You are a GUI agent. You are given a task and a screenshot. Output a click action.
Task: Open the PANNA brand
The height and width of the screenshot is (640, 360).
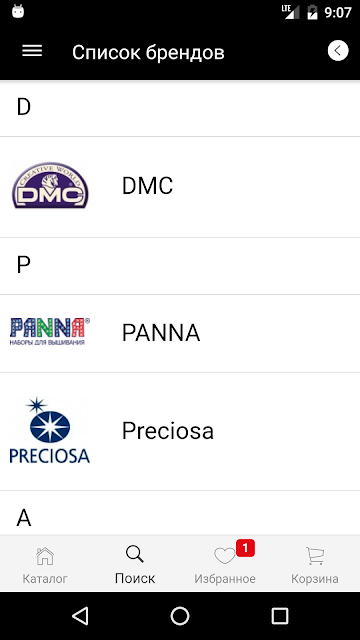point(180,333)
